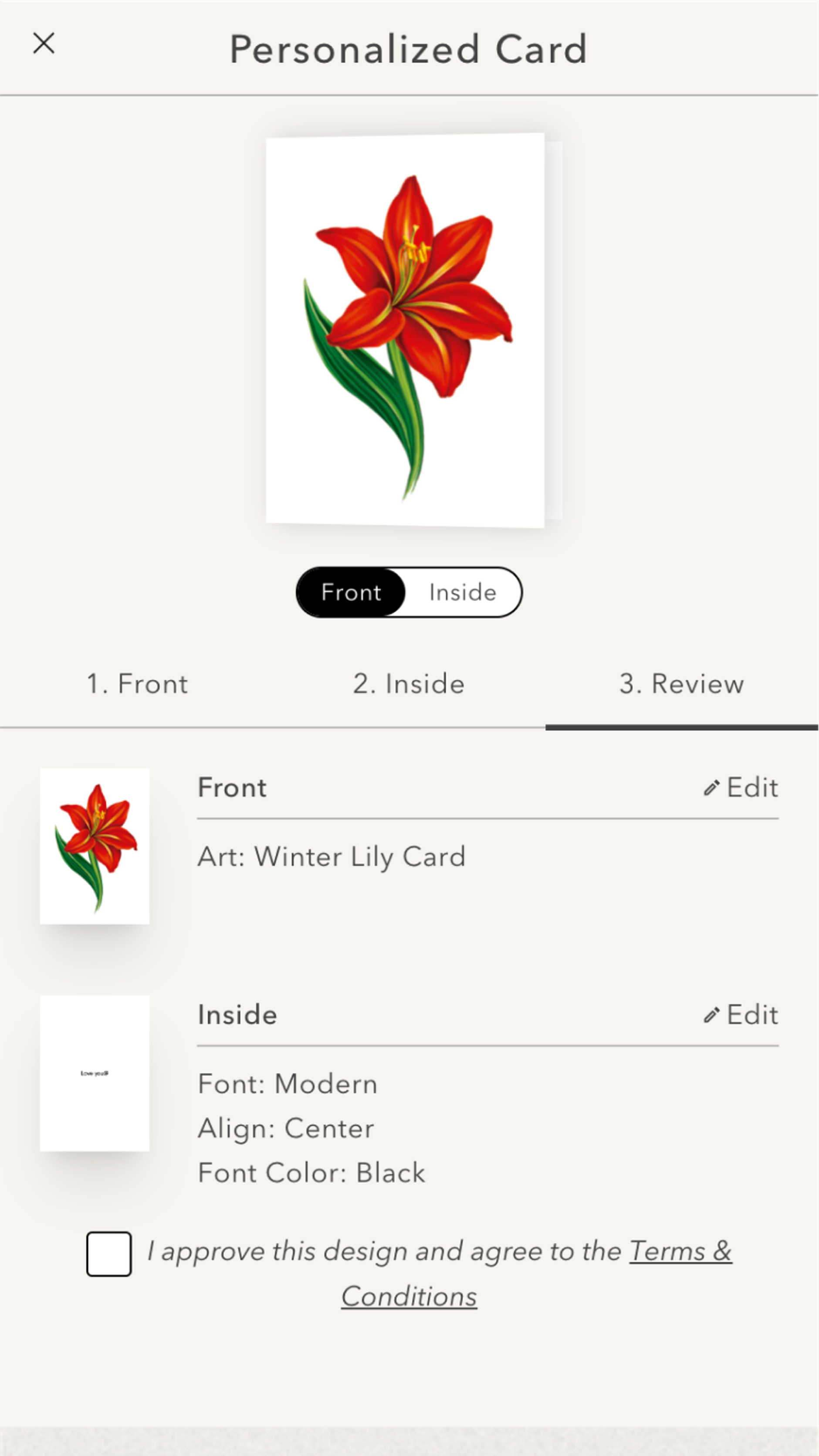
Task: Click the Font Color: Black setting
Action: coord(311,1172)
